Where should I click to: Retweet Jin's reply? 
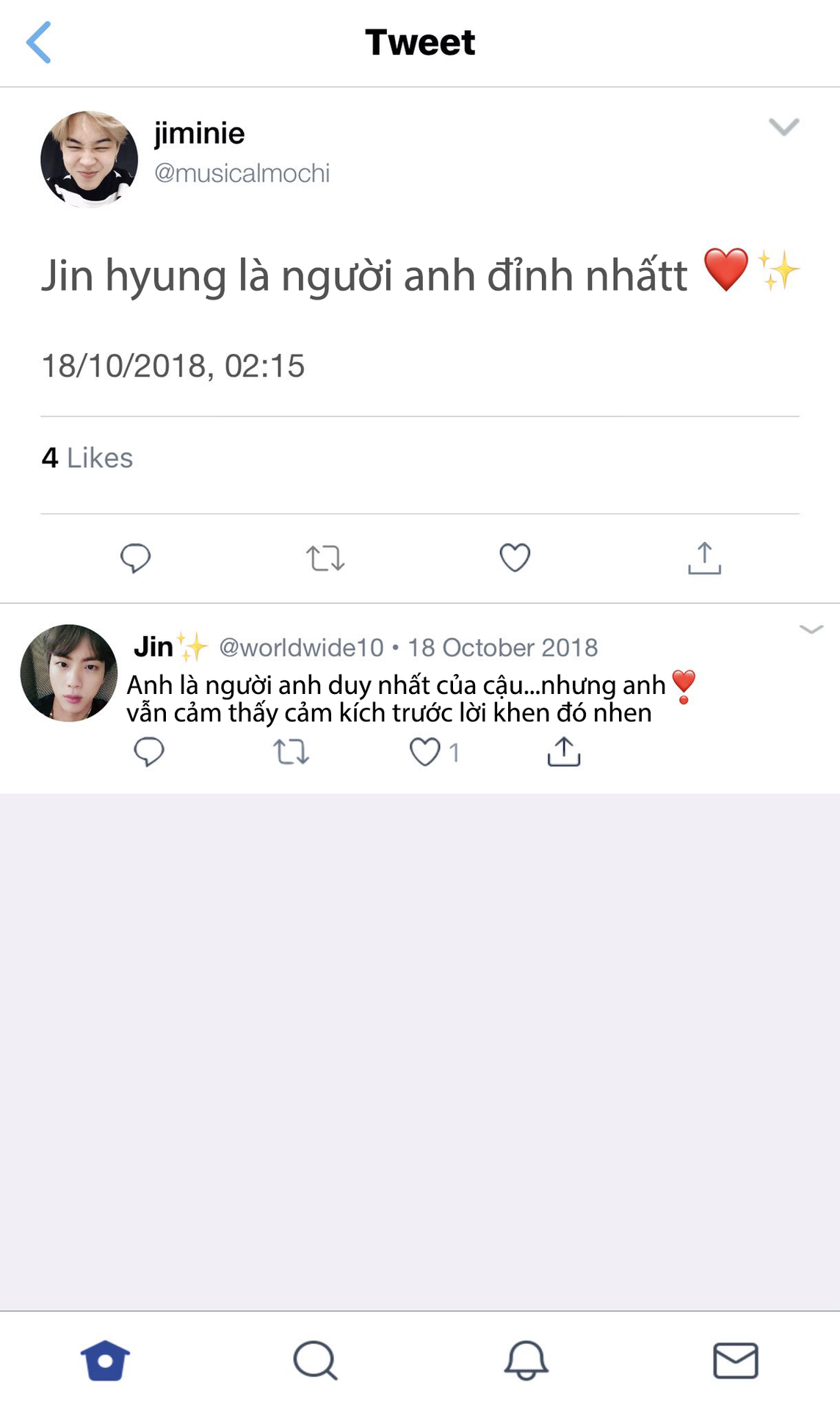[x=291, y=753]
